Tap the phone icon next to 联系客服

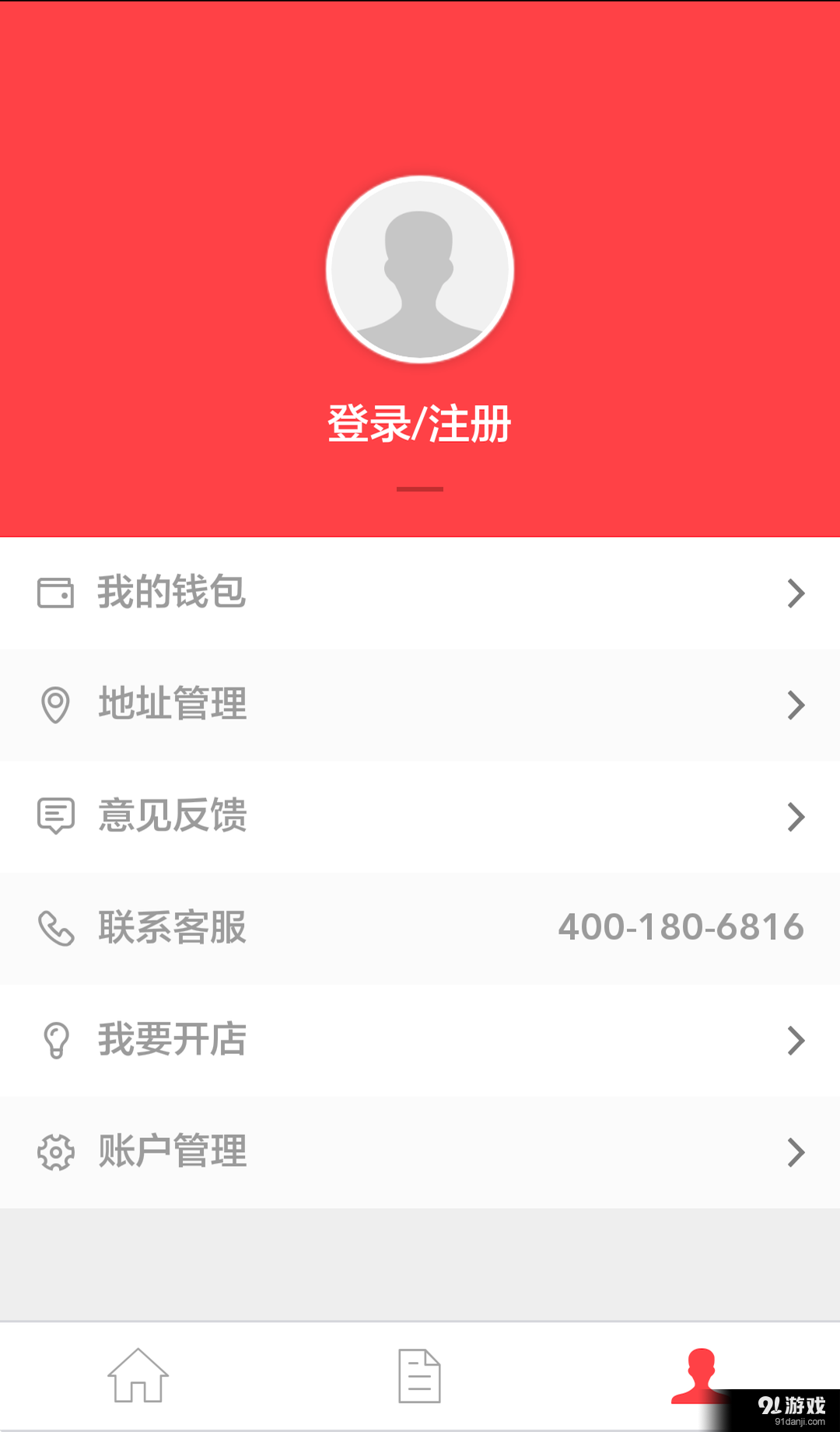(x=55, y=928)
